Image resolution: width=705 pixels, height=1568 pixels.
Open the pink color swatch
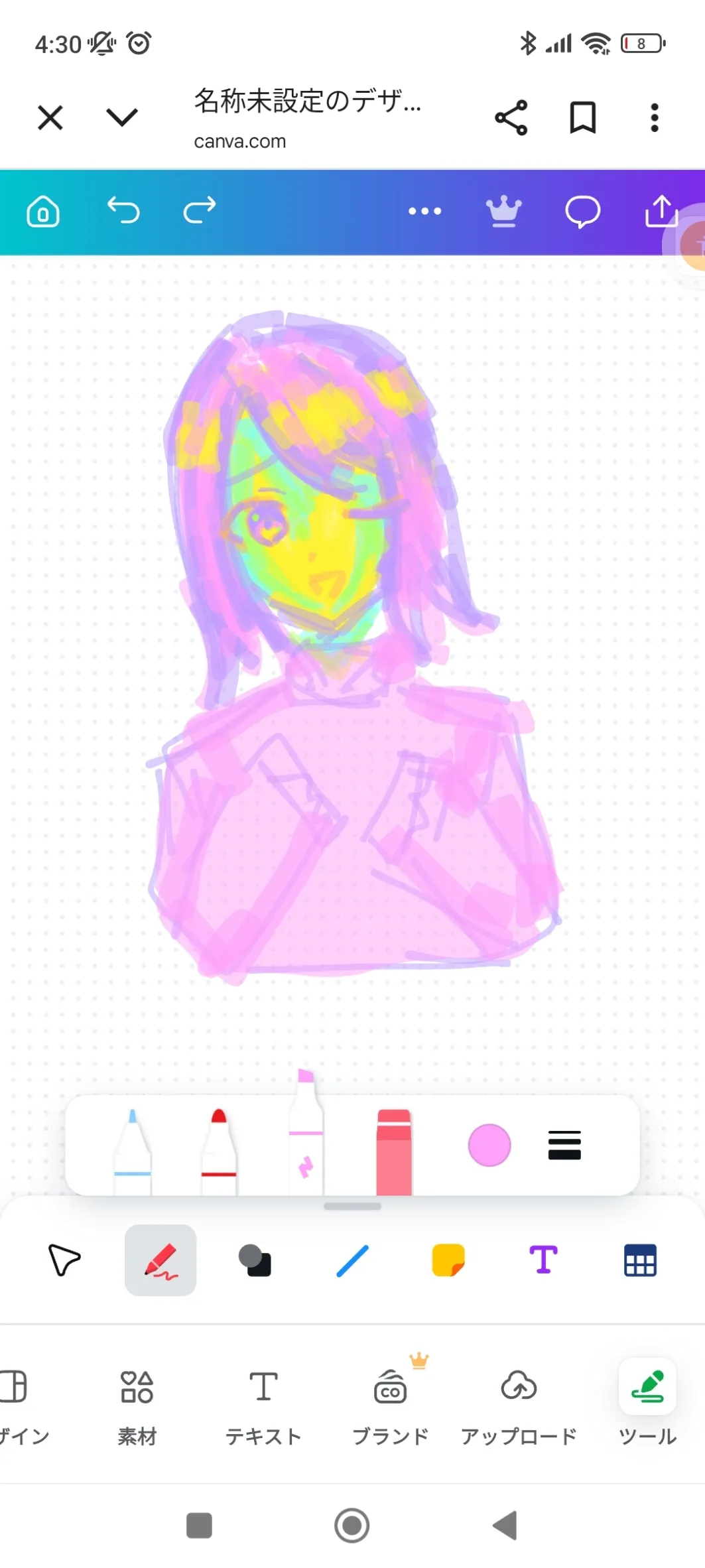coord(489,1145)
